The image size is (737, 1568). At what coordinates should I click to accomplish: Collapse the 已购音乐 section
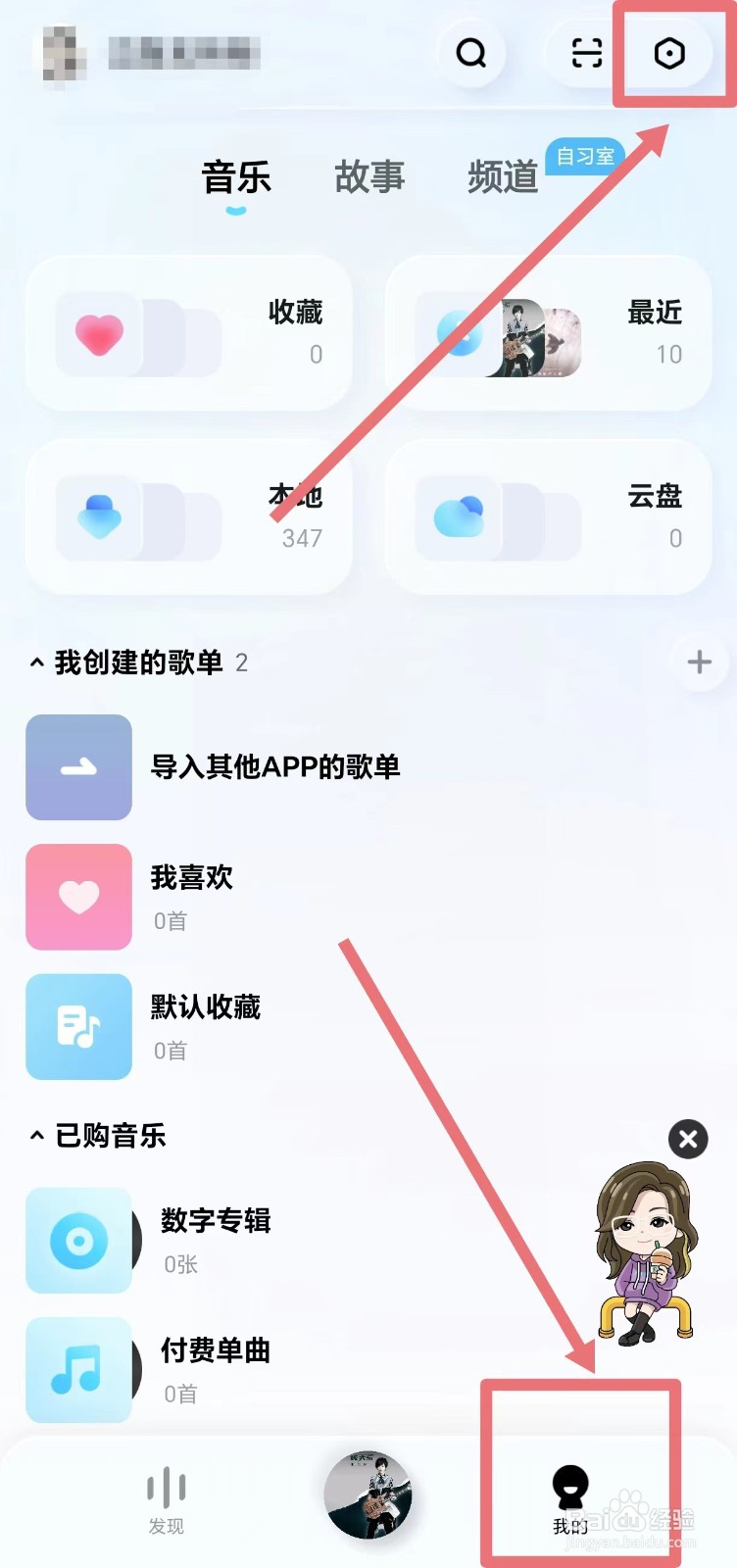pyautogui.click(x=35, y=1136)
